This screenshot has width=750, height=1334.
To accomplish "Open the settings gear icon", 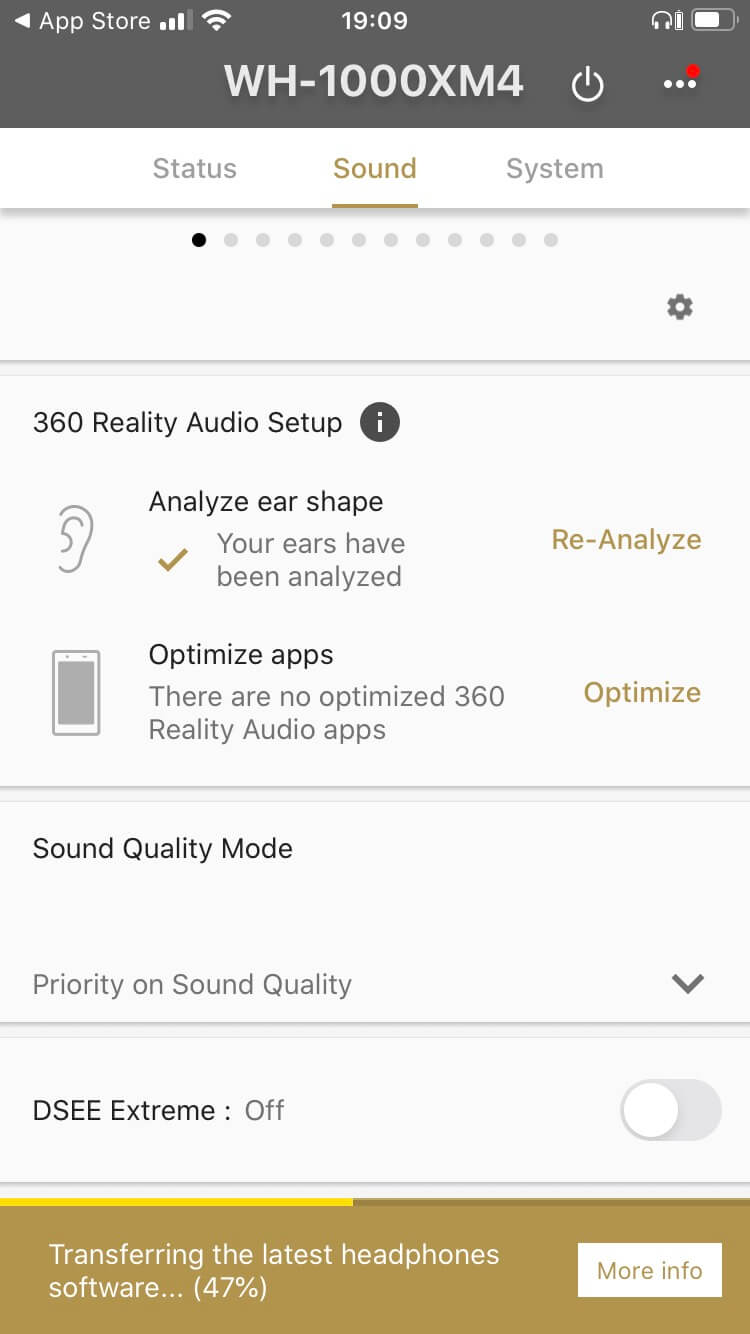I will 680,307.
